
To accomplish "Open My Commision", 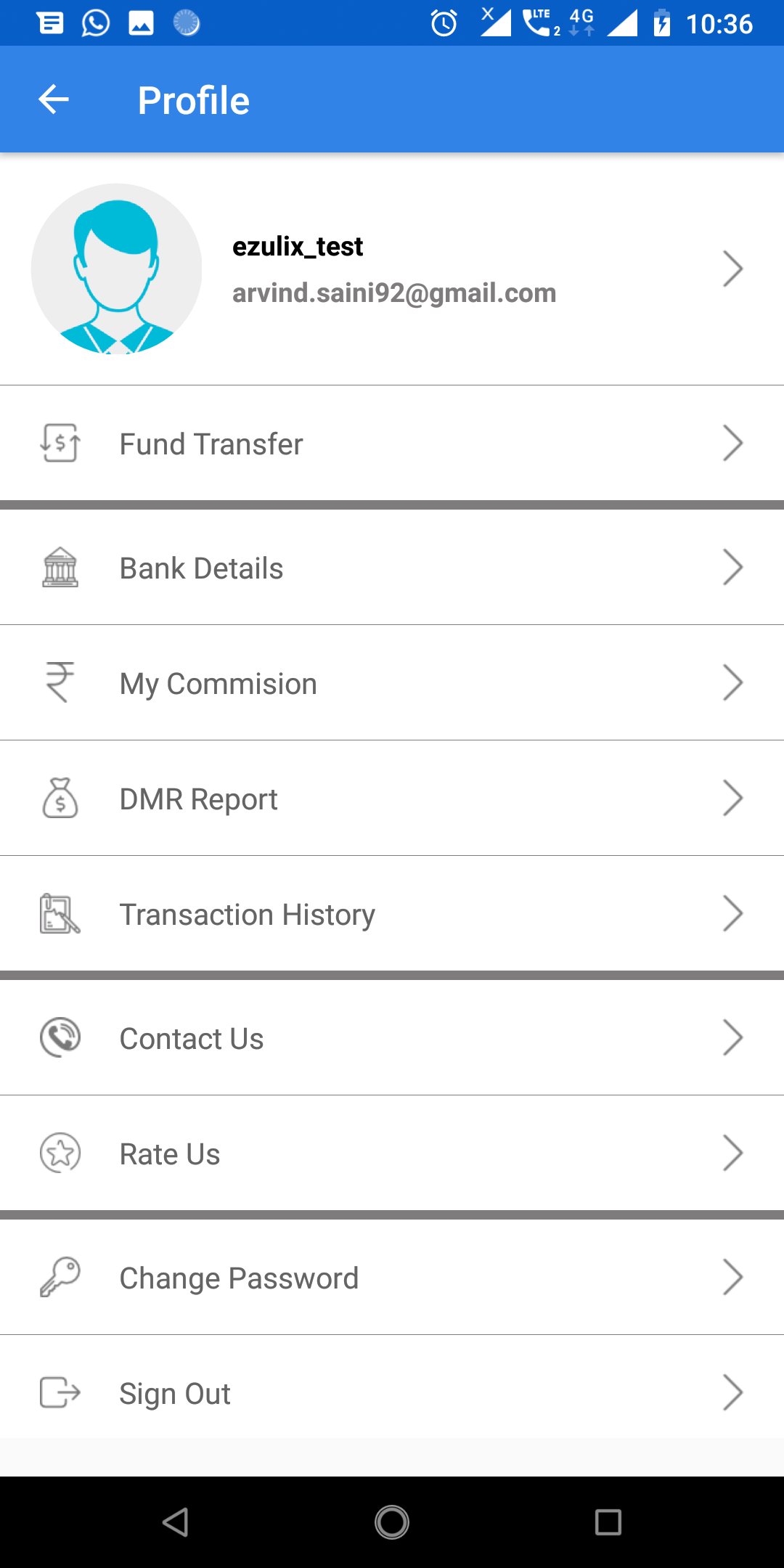I will pyautogui.click(x=392, y=683).
